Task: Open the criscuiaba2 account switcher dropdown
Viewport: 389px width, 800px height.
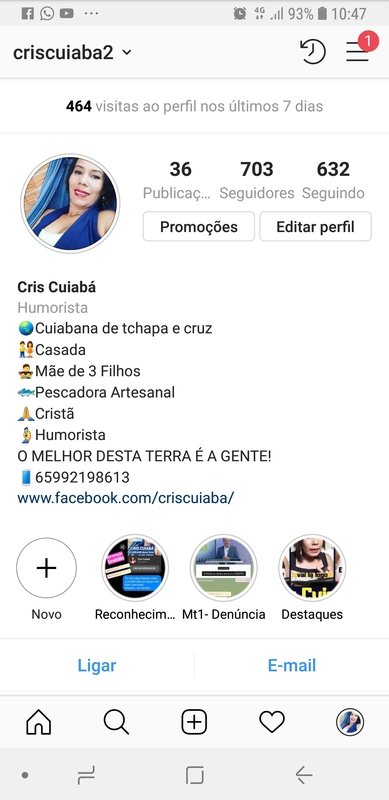Action: [72, 52]
